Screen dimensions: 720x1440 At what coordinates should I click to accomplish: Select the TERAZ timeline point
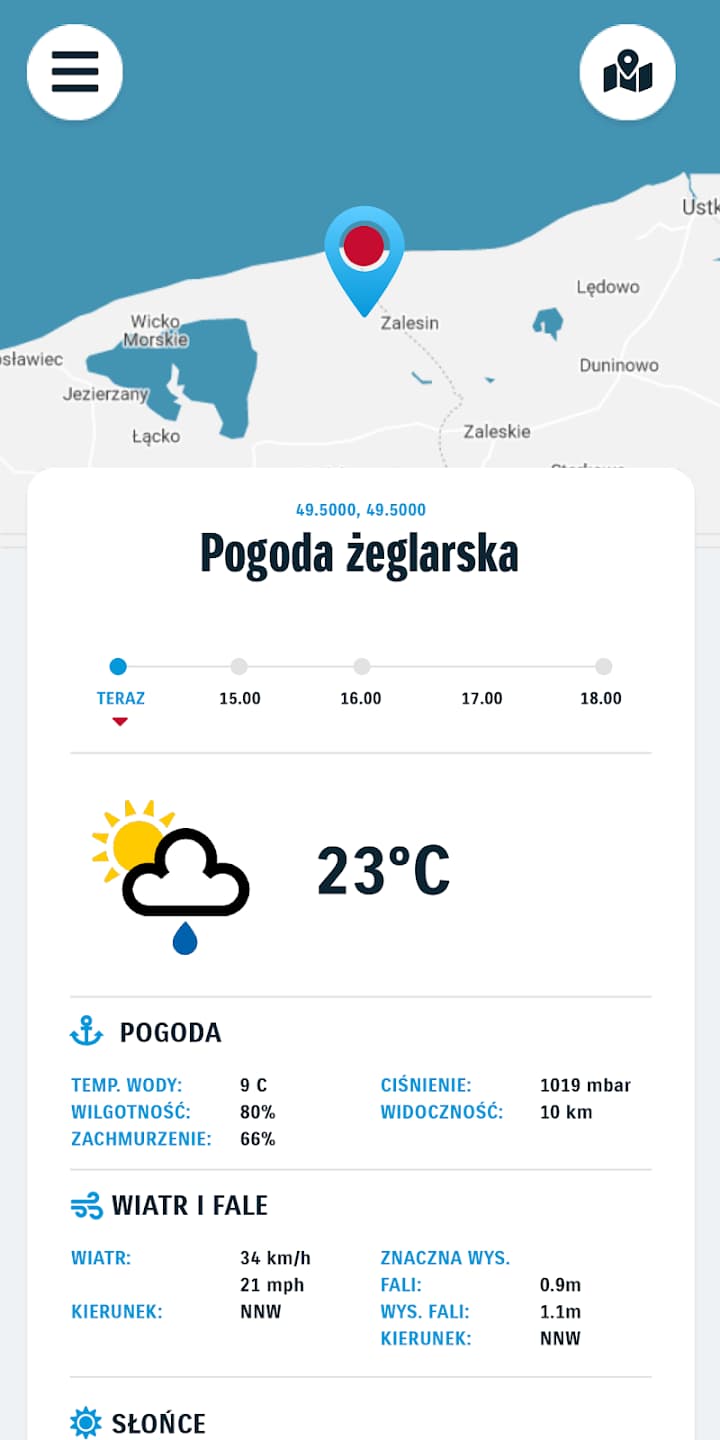[x=119, y=664]
